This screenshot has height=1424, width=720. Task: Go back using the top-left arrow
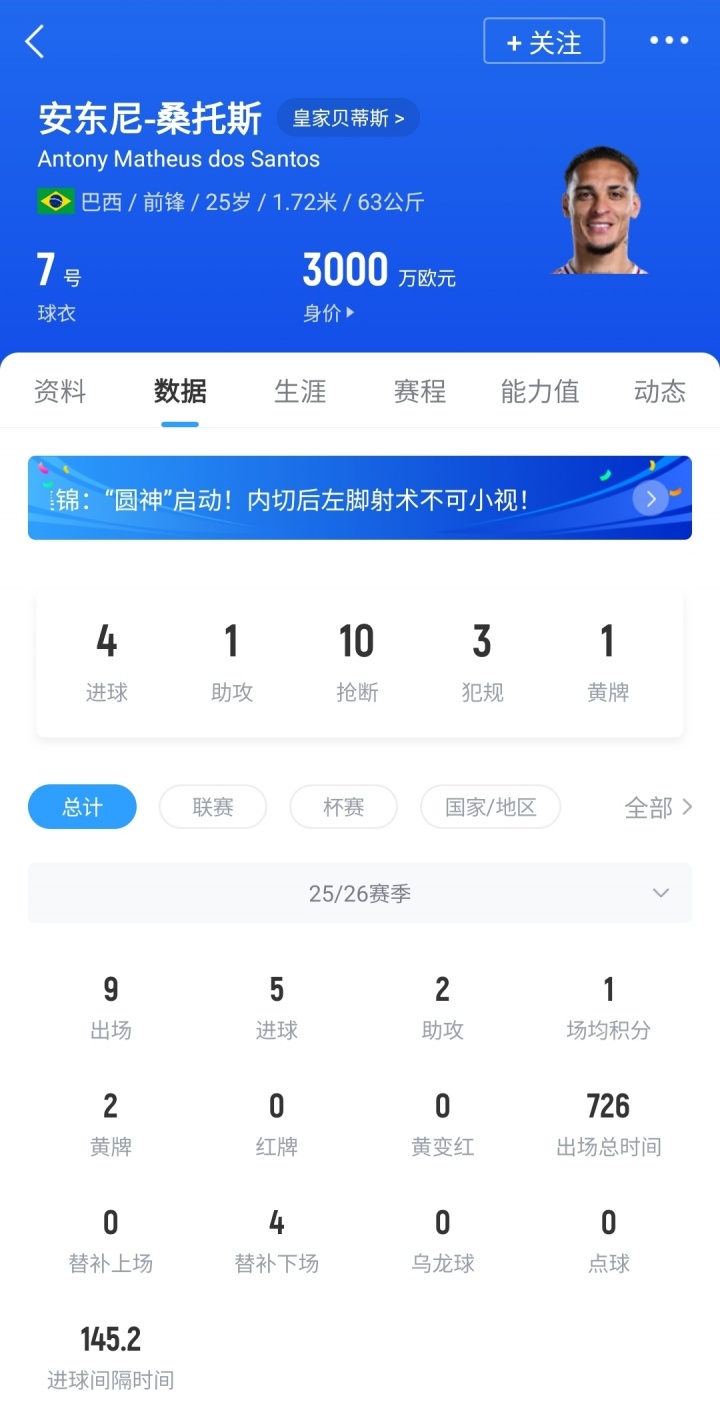pyautogui.click(x=35, y=42)
